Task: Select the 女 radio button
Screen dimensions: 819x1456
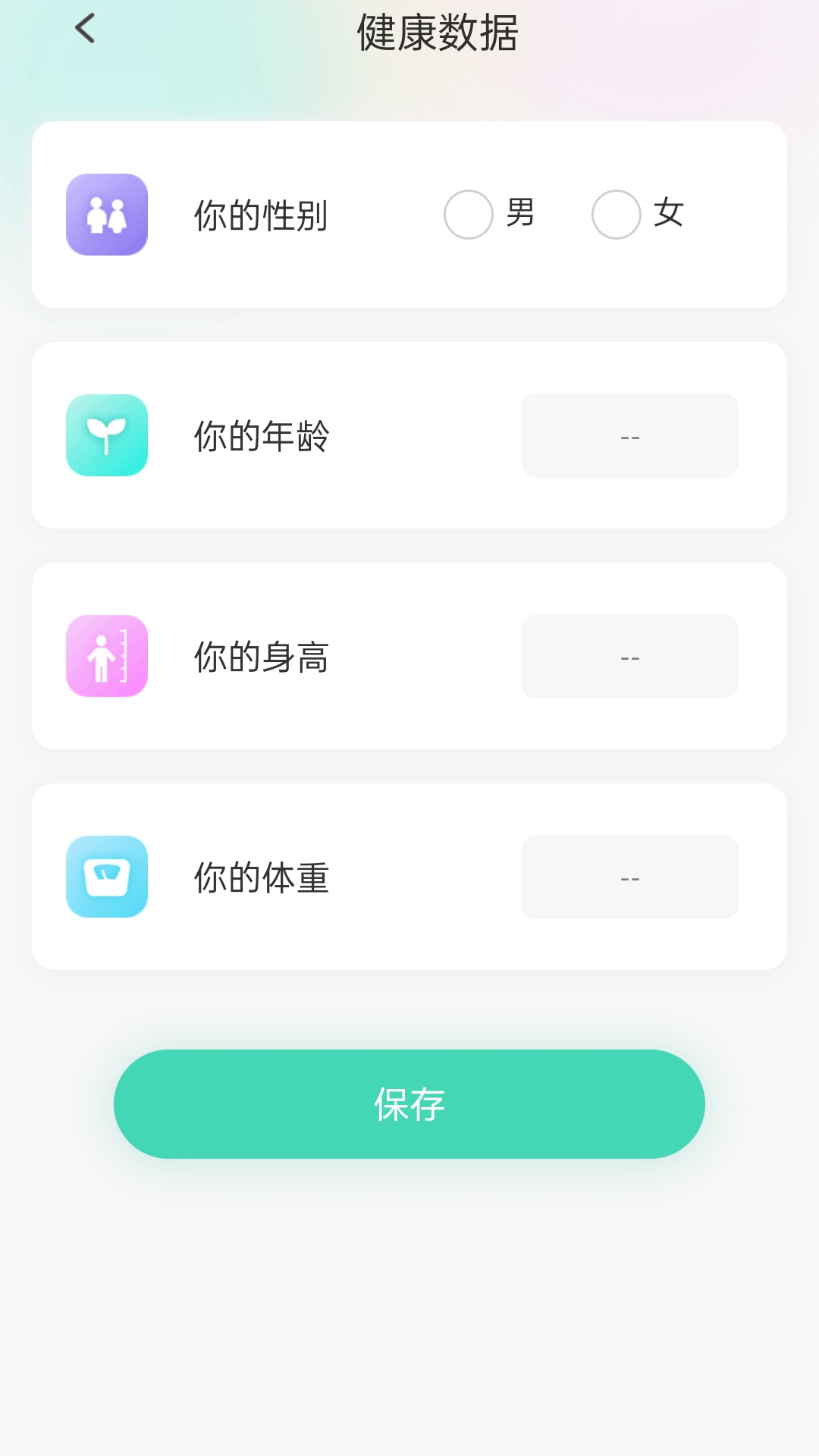Action: coord(615,214)
